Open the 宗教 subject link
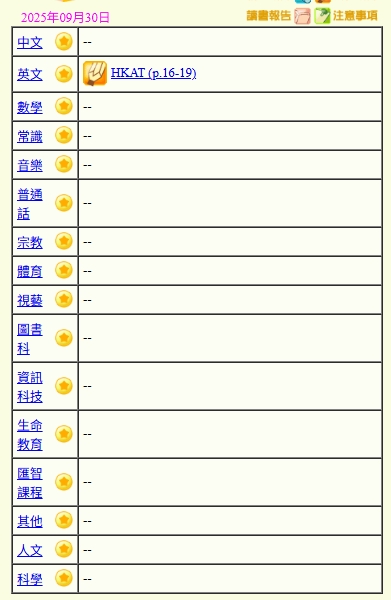The height and width of the screenshot is (600, 391). click(x=30, y=242)
